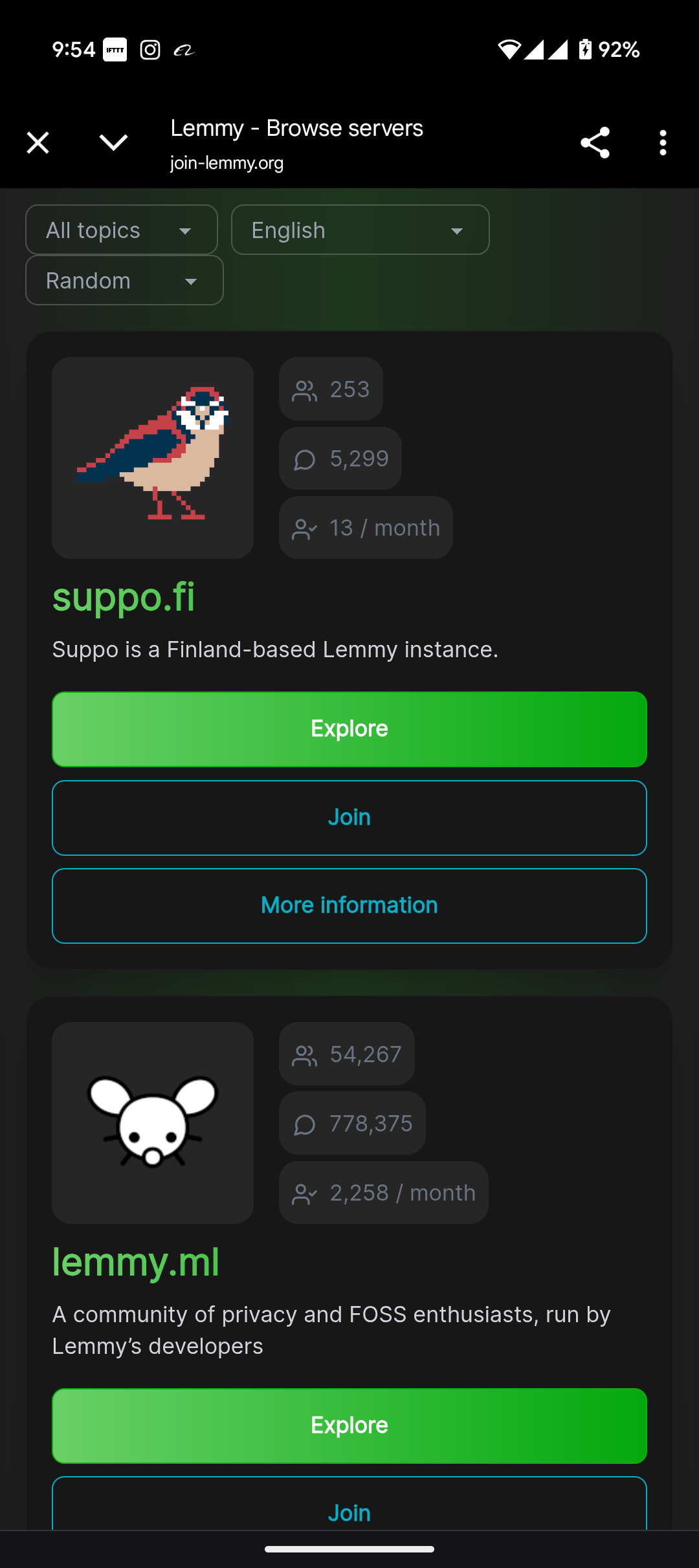Image resolution: width=699 pixels, height=1568 pixels.
Task: Open the browser overflow menu
Action: (663, 143)
